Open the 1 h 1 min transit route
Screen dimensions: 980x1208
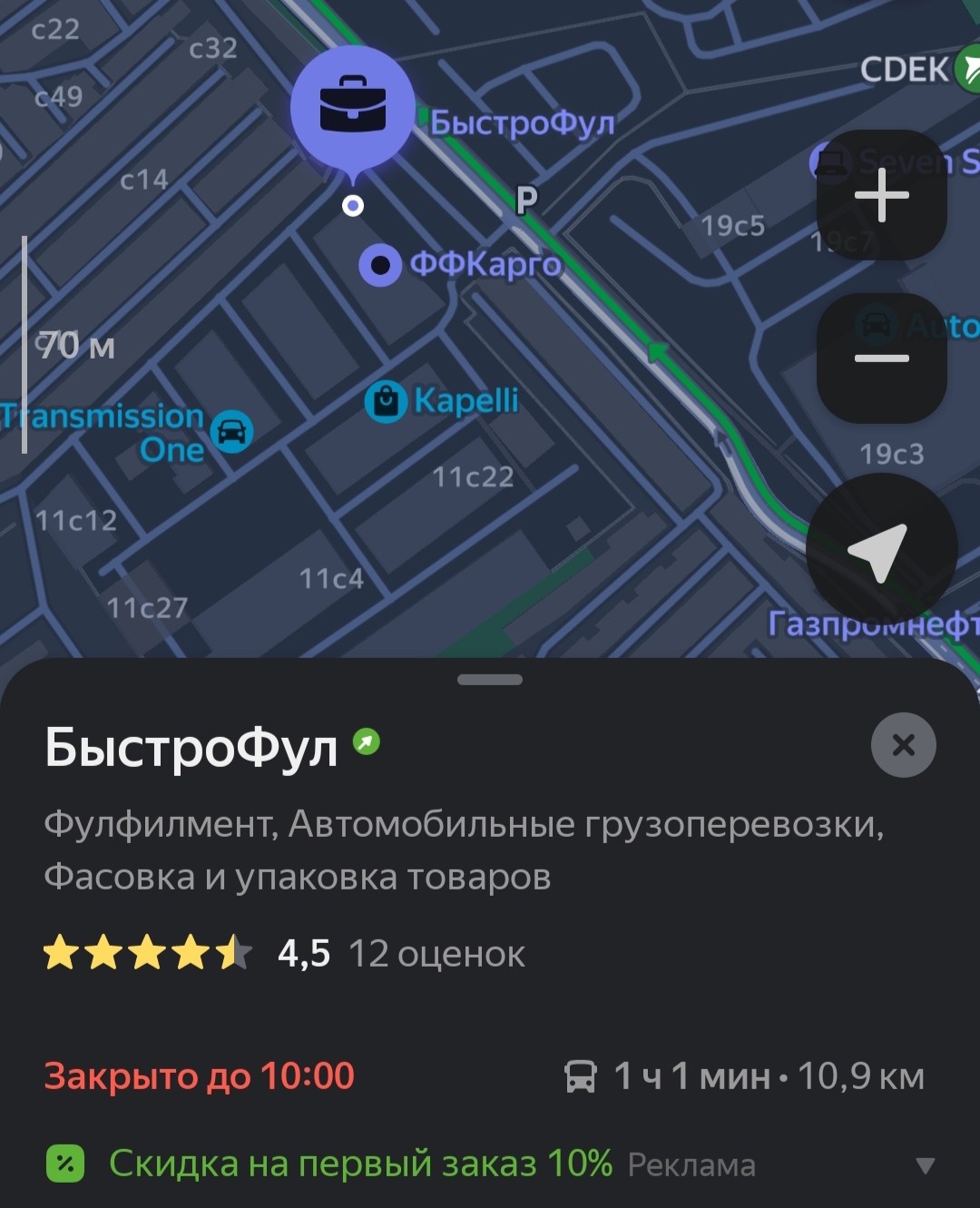[744, 1077]
